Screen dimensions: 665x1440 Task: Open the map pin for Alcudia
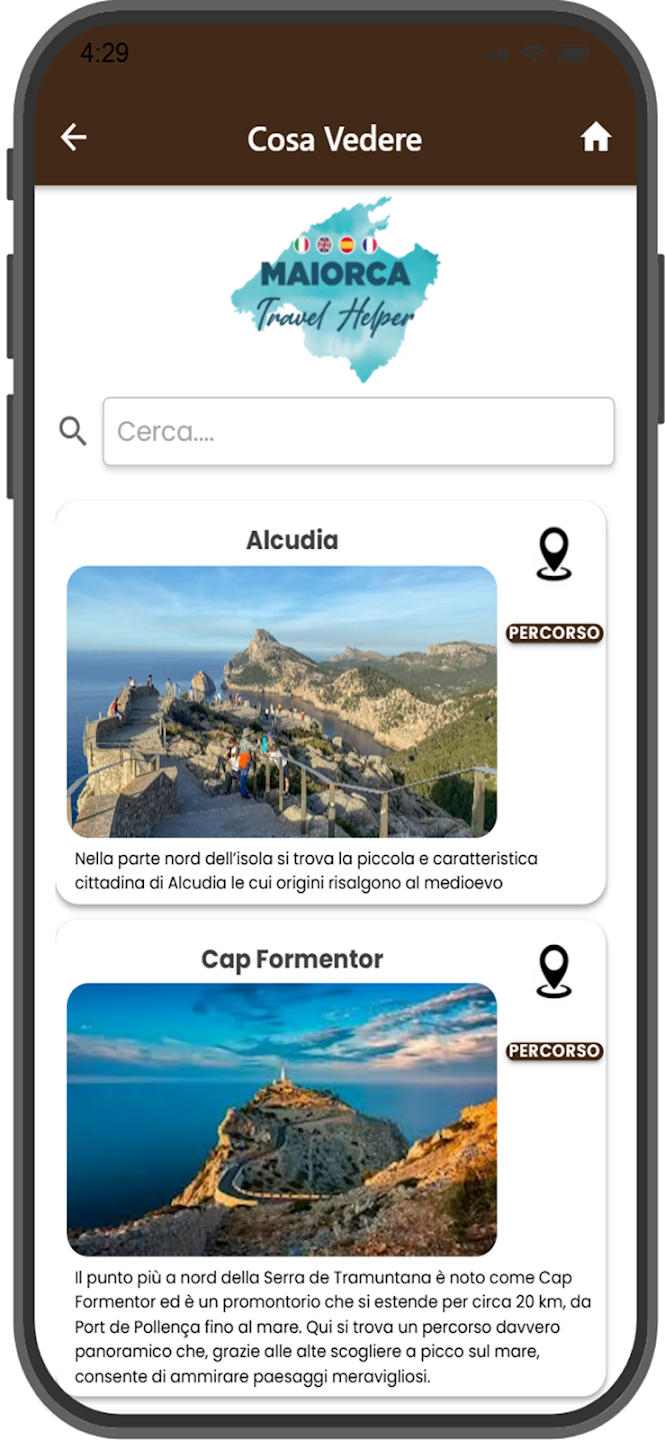(553, 554)
